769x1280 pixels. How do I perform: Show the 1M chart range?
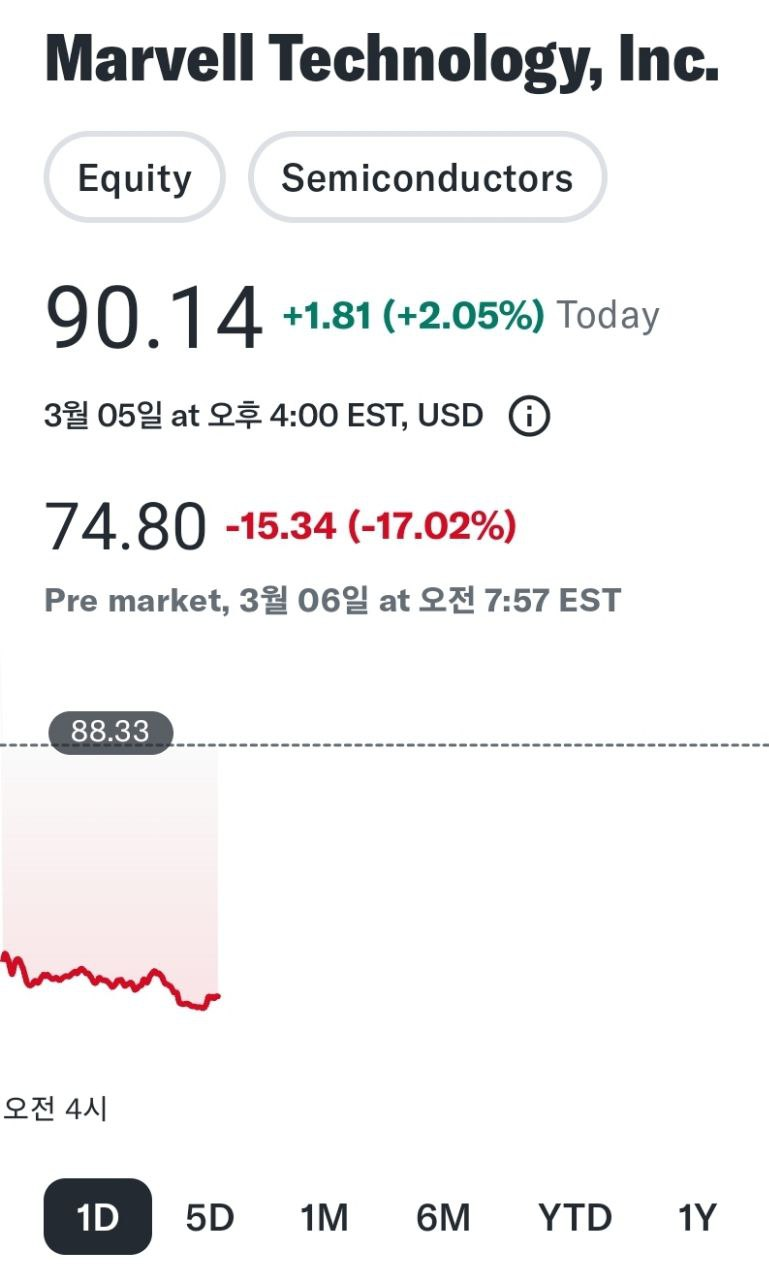tap(324, 1217)
